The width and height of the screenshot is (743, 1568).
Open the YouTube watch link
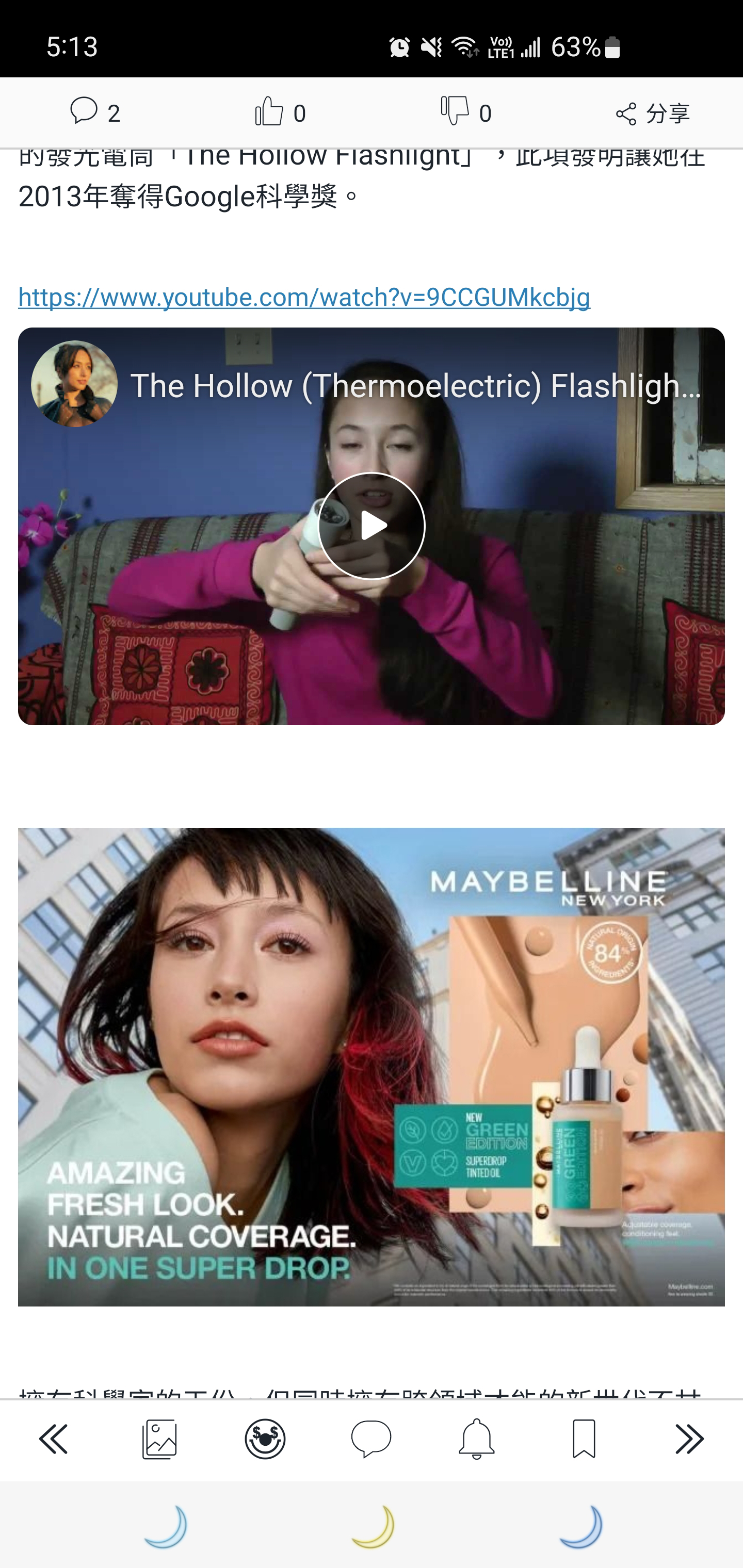point(304,298)
